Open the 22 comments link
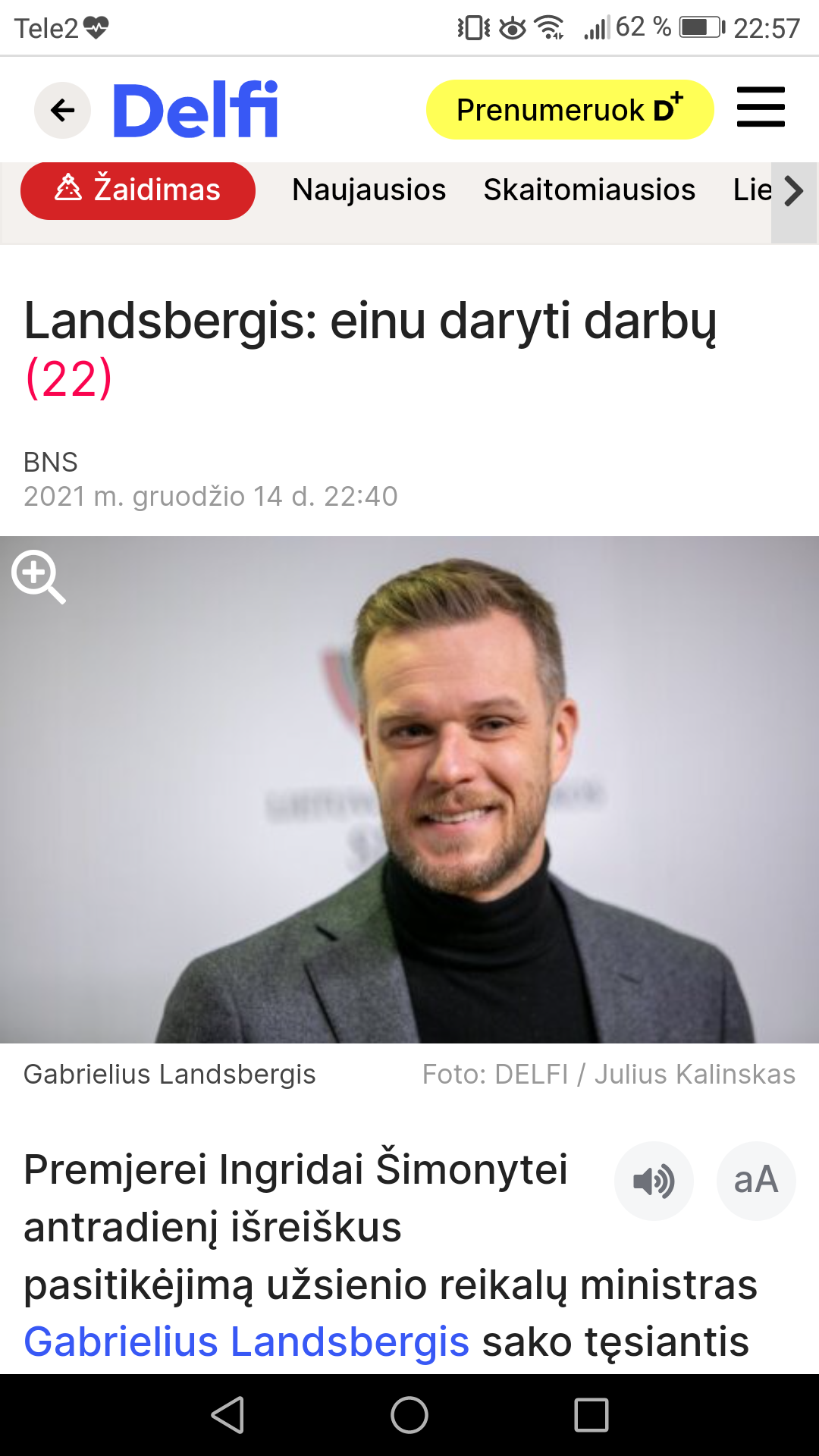The width and height of the screenshot is (819, 1456). tap(68, 378)
